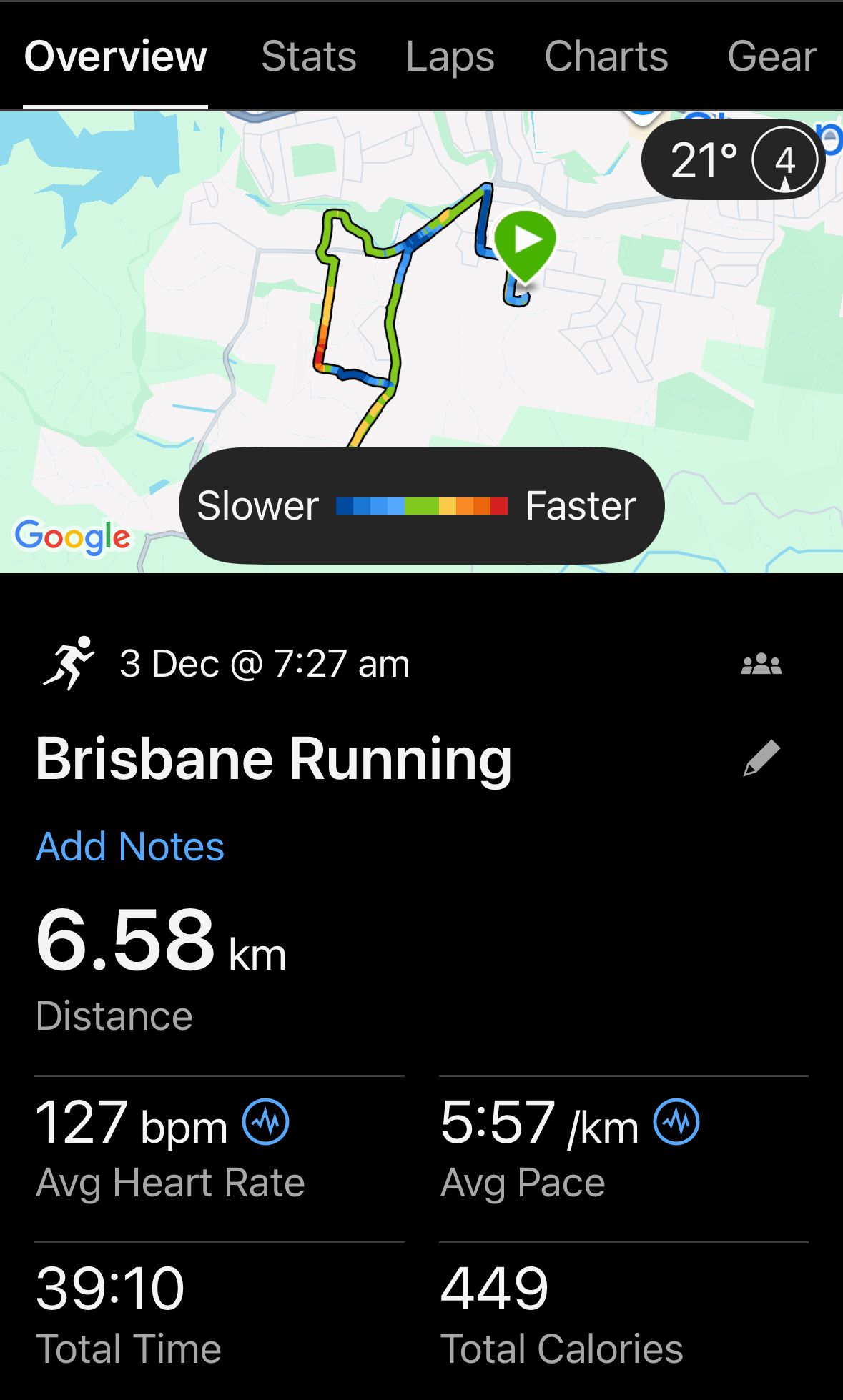
Task: Open the Laps tab
Action: [x=450, y=56]
